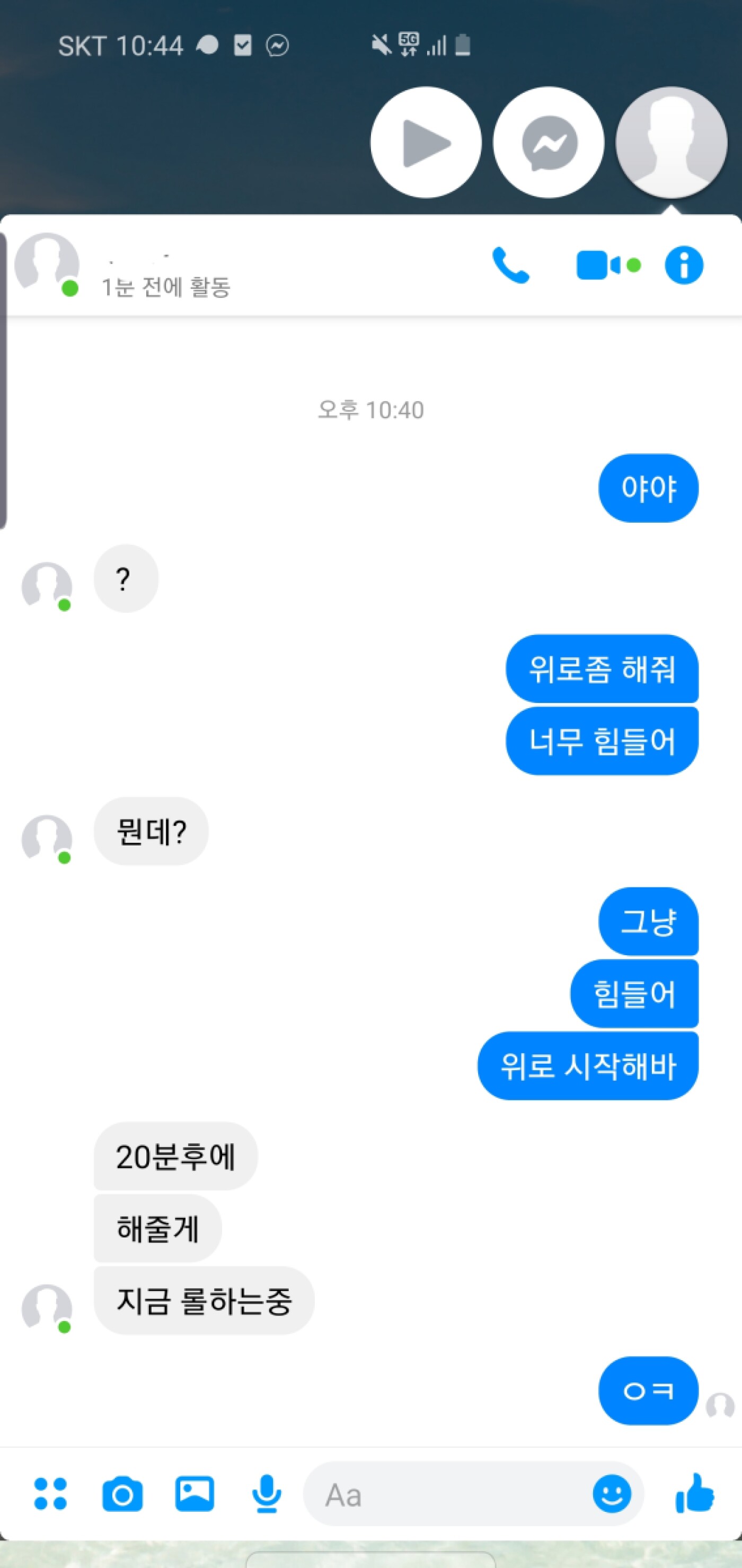742x1568 pixels.
Task: Open contact profile from header avatar
Action: 47,264
